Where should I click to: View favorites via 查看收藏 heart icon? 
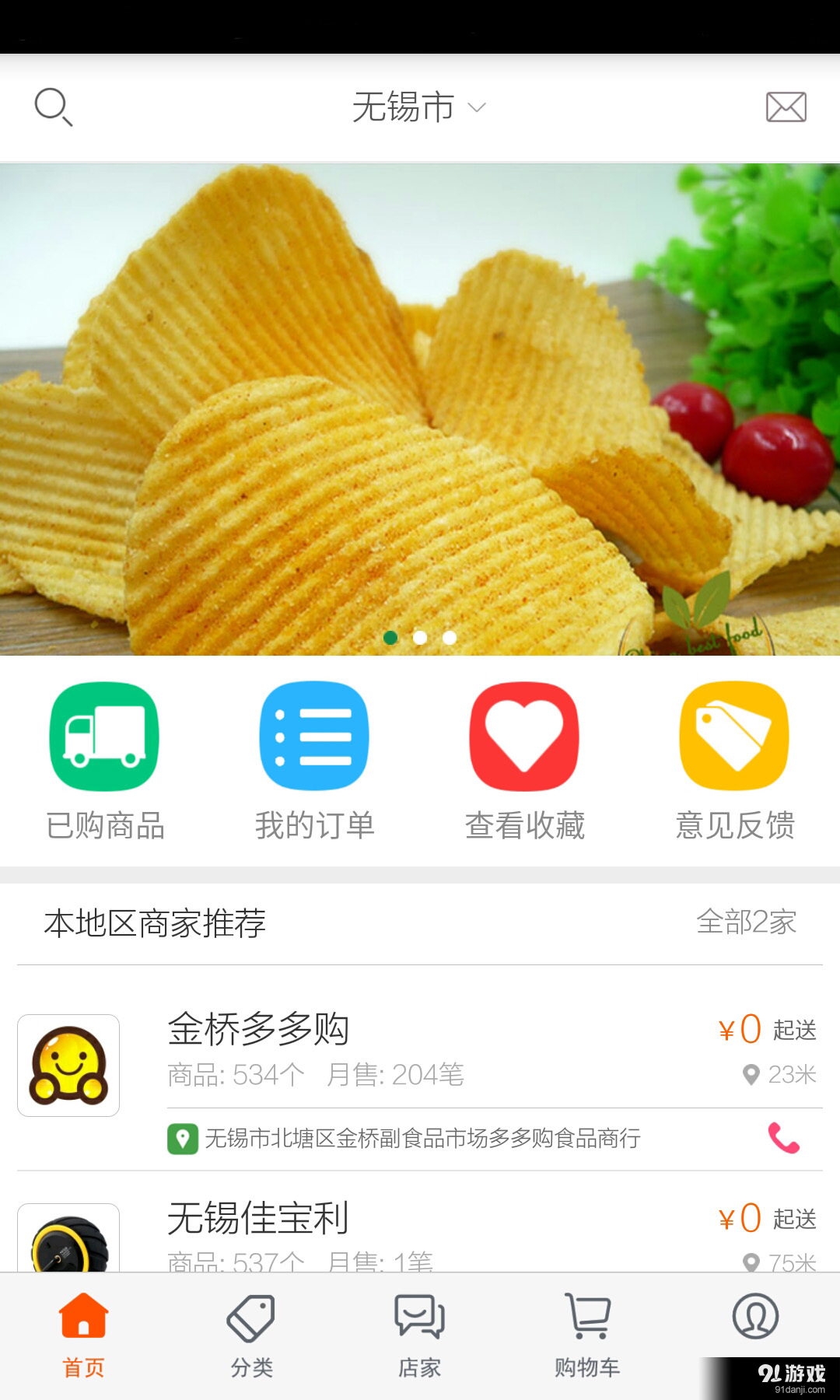coord(524,736)
